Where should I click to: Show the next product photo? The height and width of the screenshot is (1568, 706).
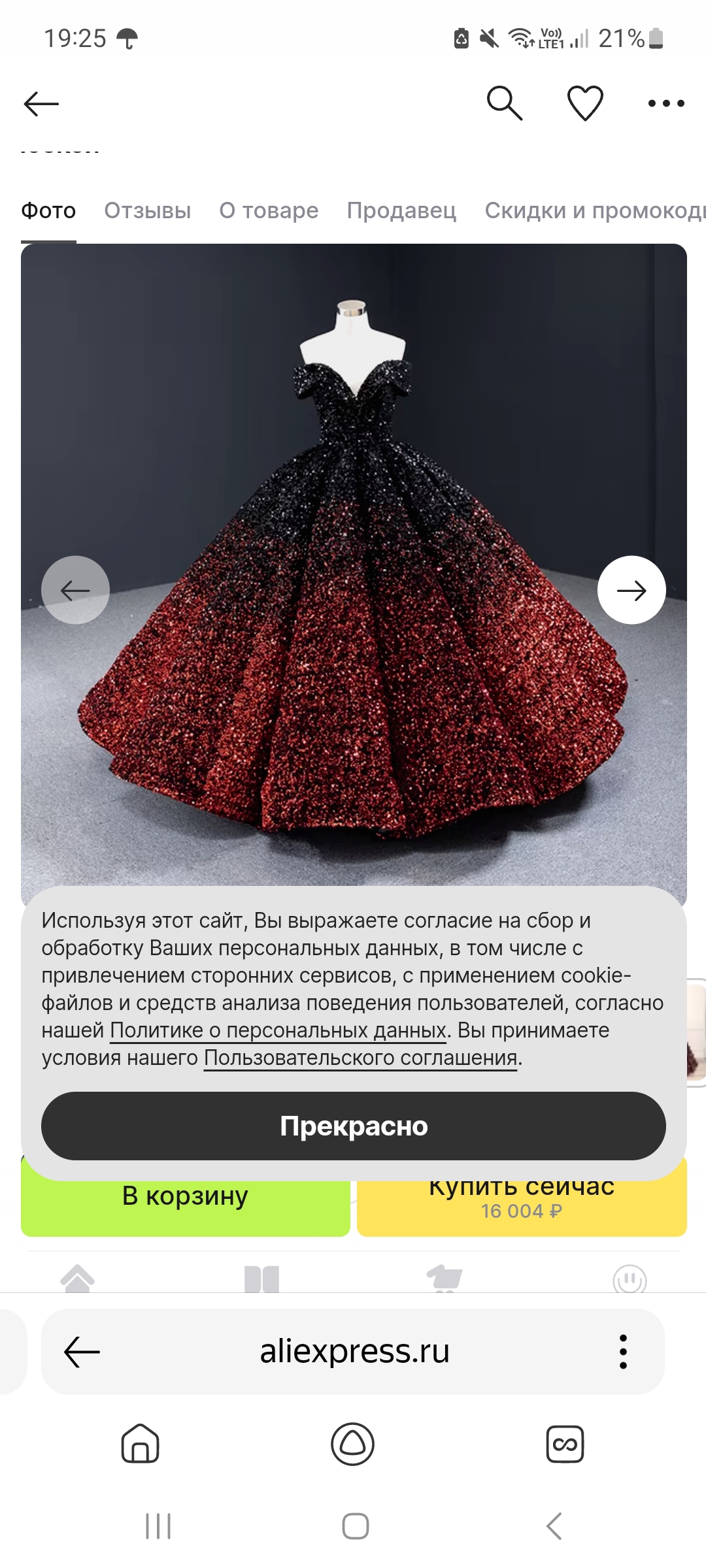631,590
